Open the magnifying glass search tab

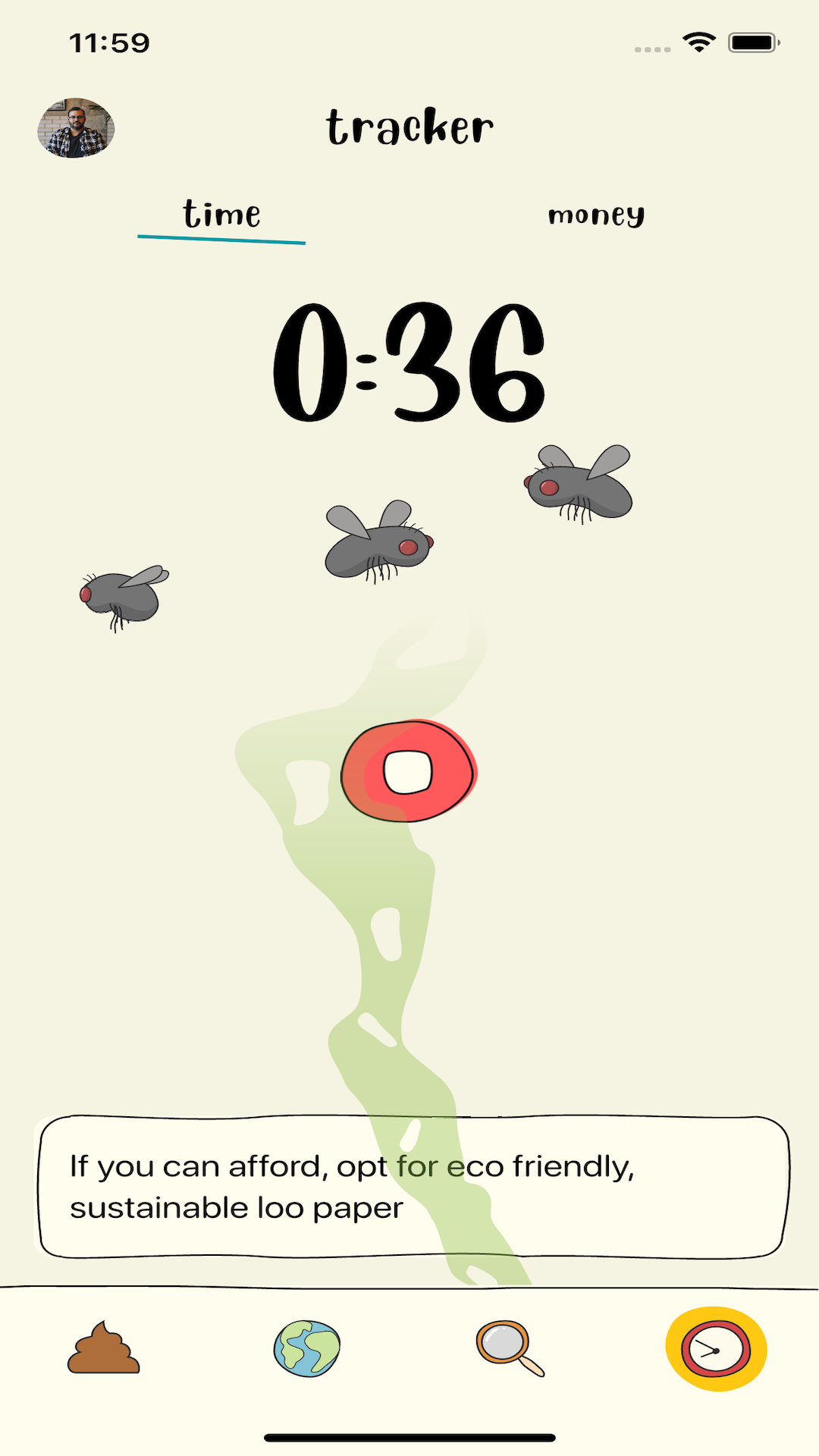click(510, 1348)
